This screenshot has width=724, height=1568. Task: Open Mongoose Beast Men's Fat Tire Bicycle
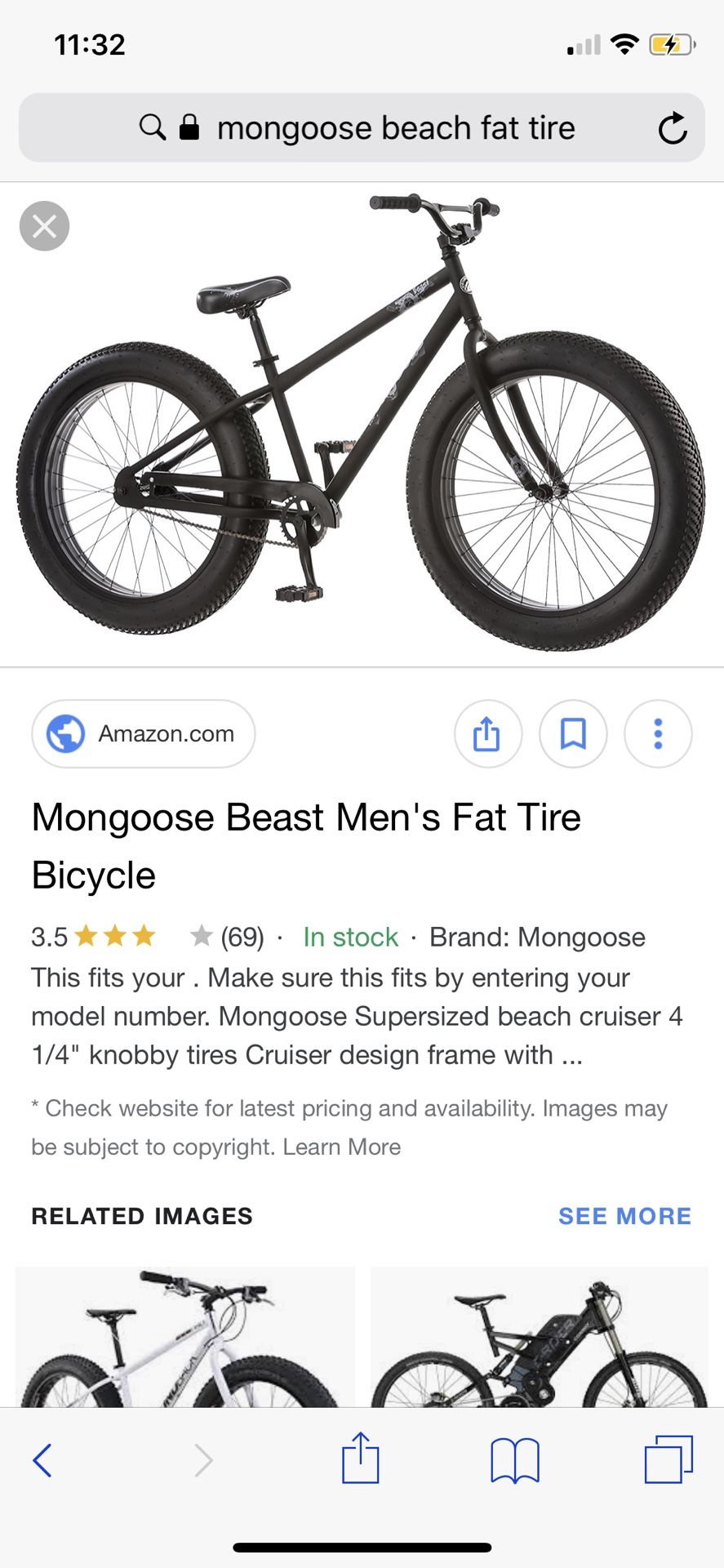tap(306, 845)
